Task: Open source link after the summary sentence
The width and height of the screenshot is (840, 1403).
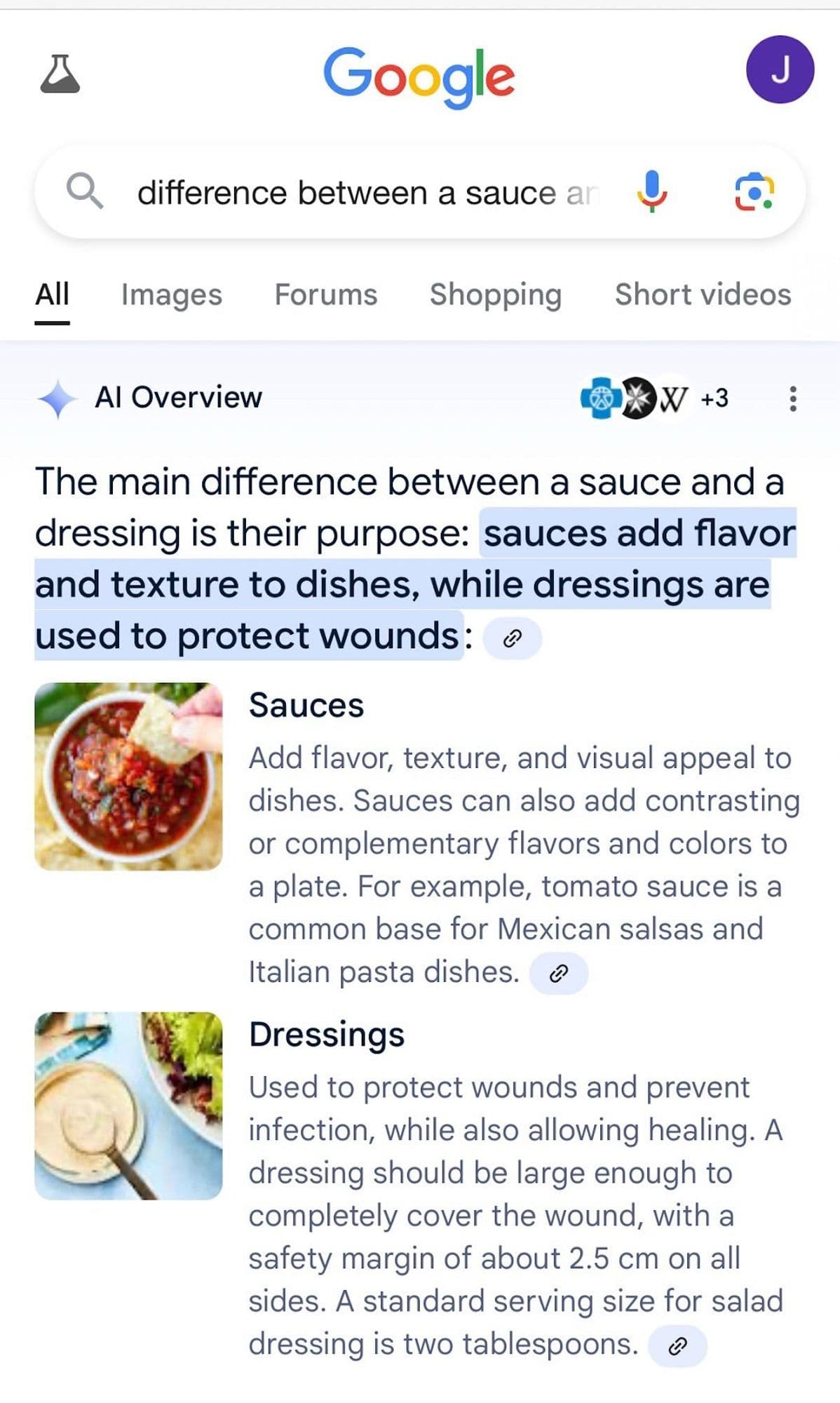Action: (x=513, y=638)
